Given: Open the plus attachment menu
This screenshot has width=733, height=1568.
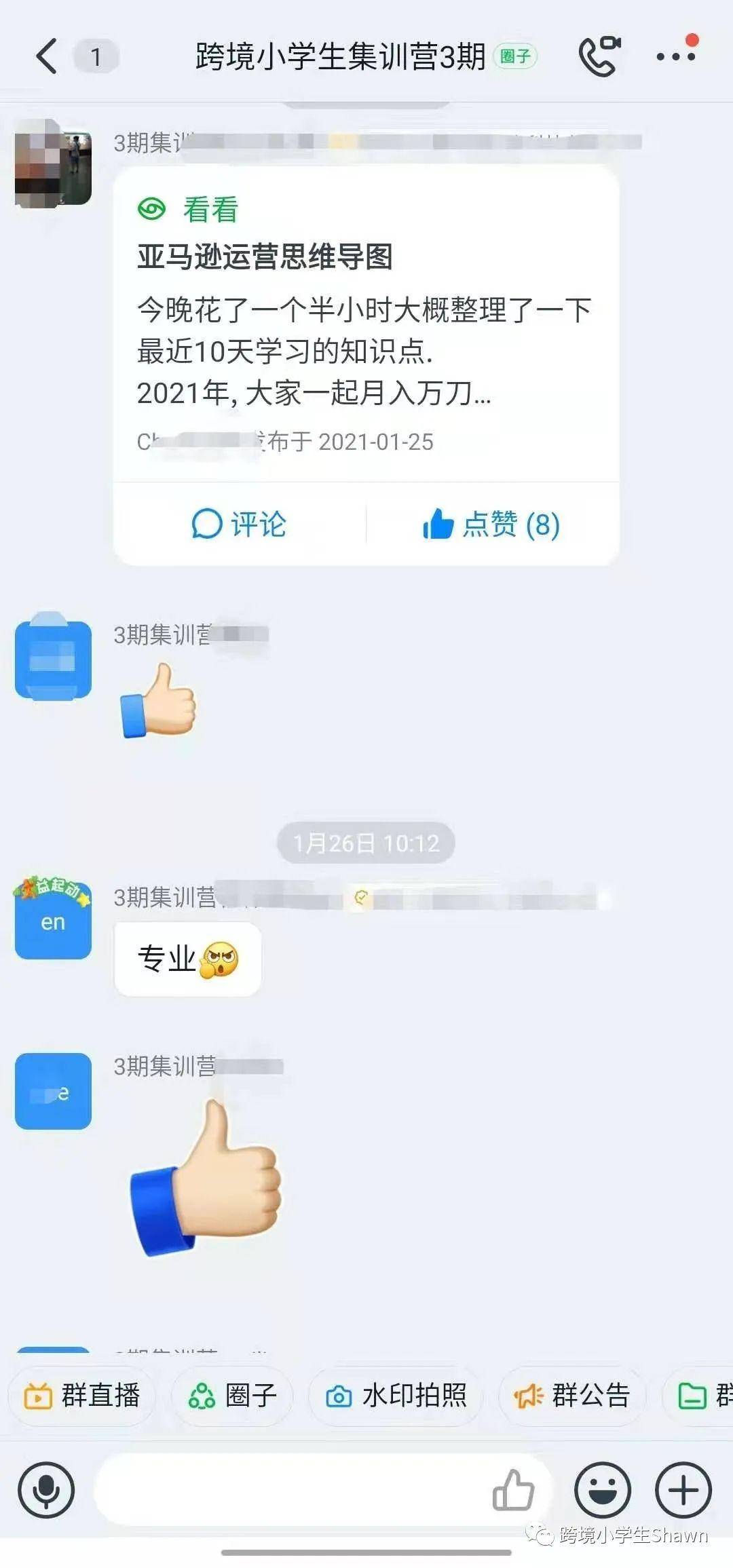Looking at the screenshot, I should click(x=683, y=1490).
